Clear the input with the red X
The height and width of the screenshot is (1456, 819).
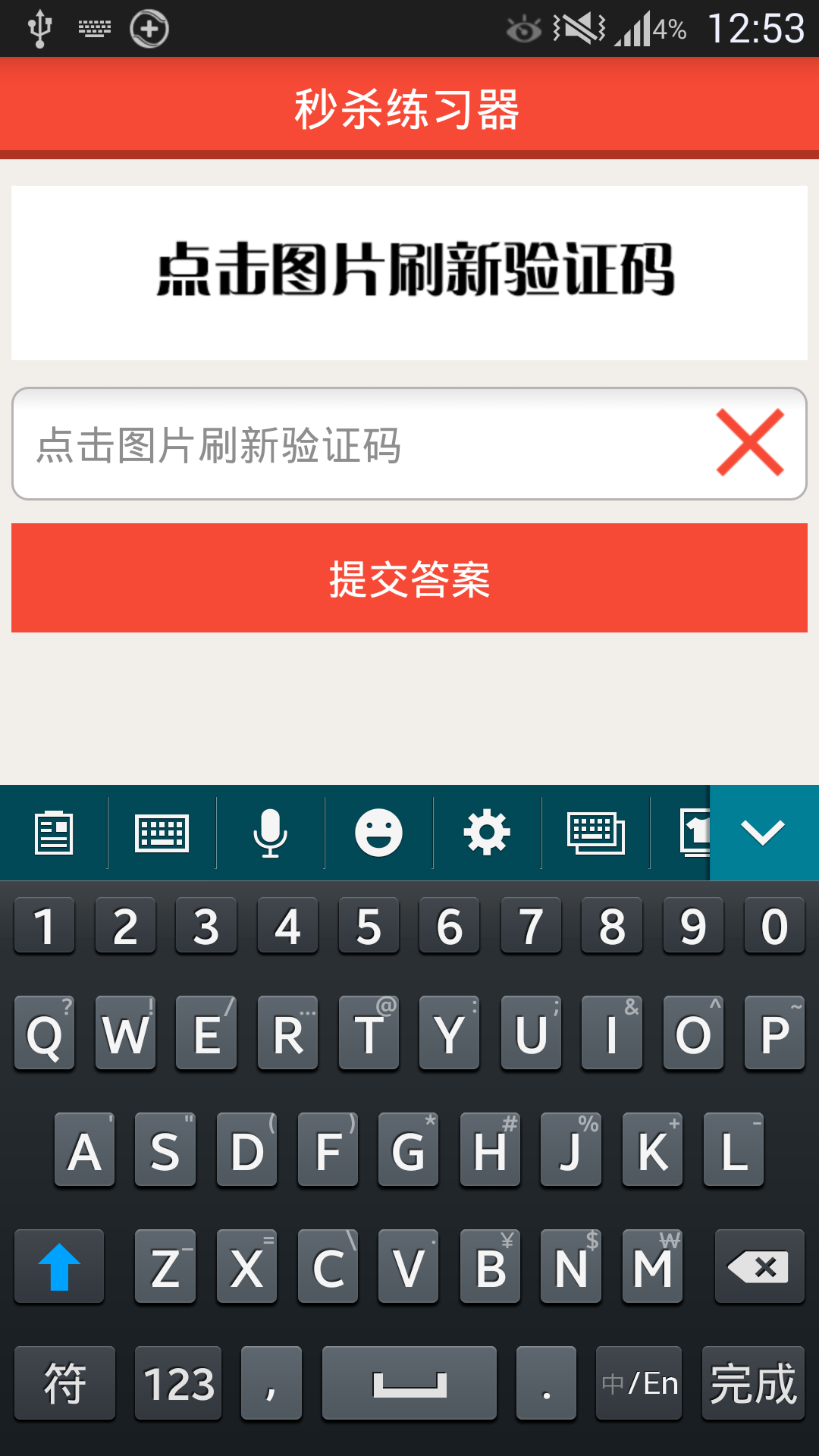[750, 443]
